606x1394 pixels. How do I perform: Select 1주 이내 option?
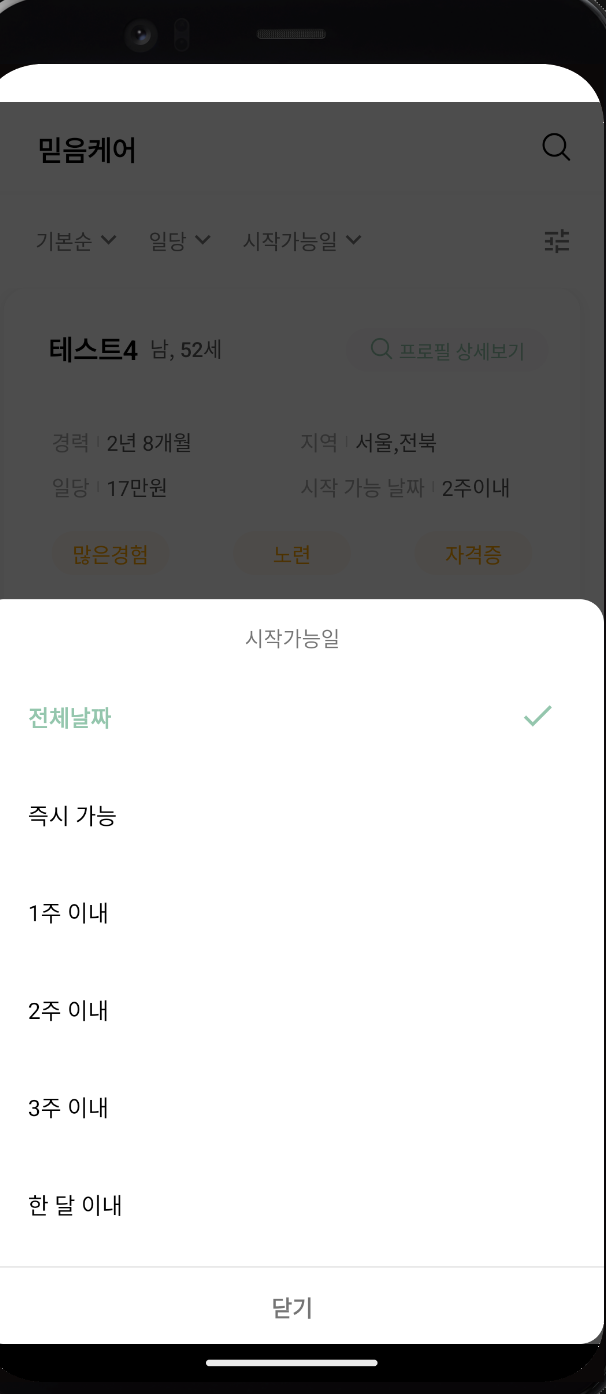[68, 913]
